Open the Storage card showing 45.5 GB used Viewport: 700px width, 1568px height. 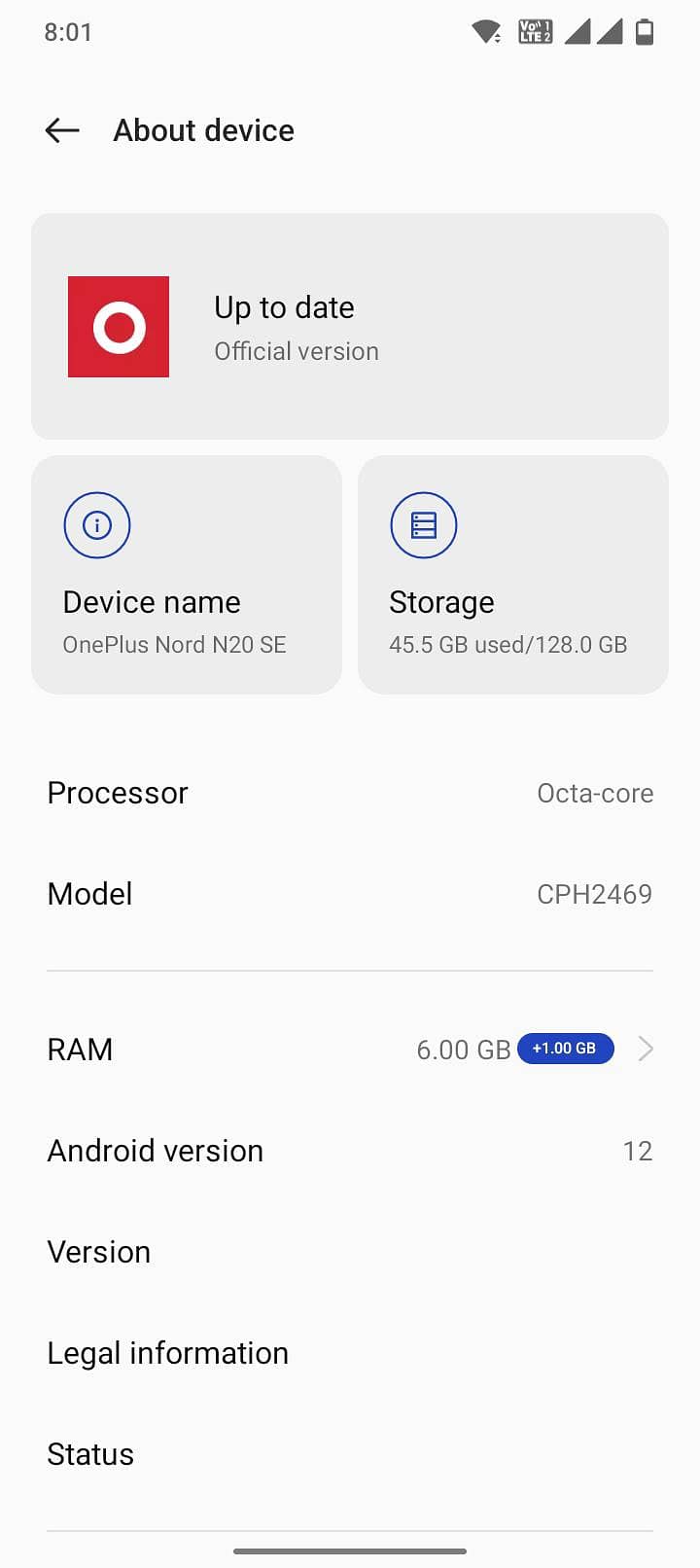tap(512, 574)
